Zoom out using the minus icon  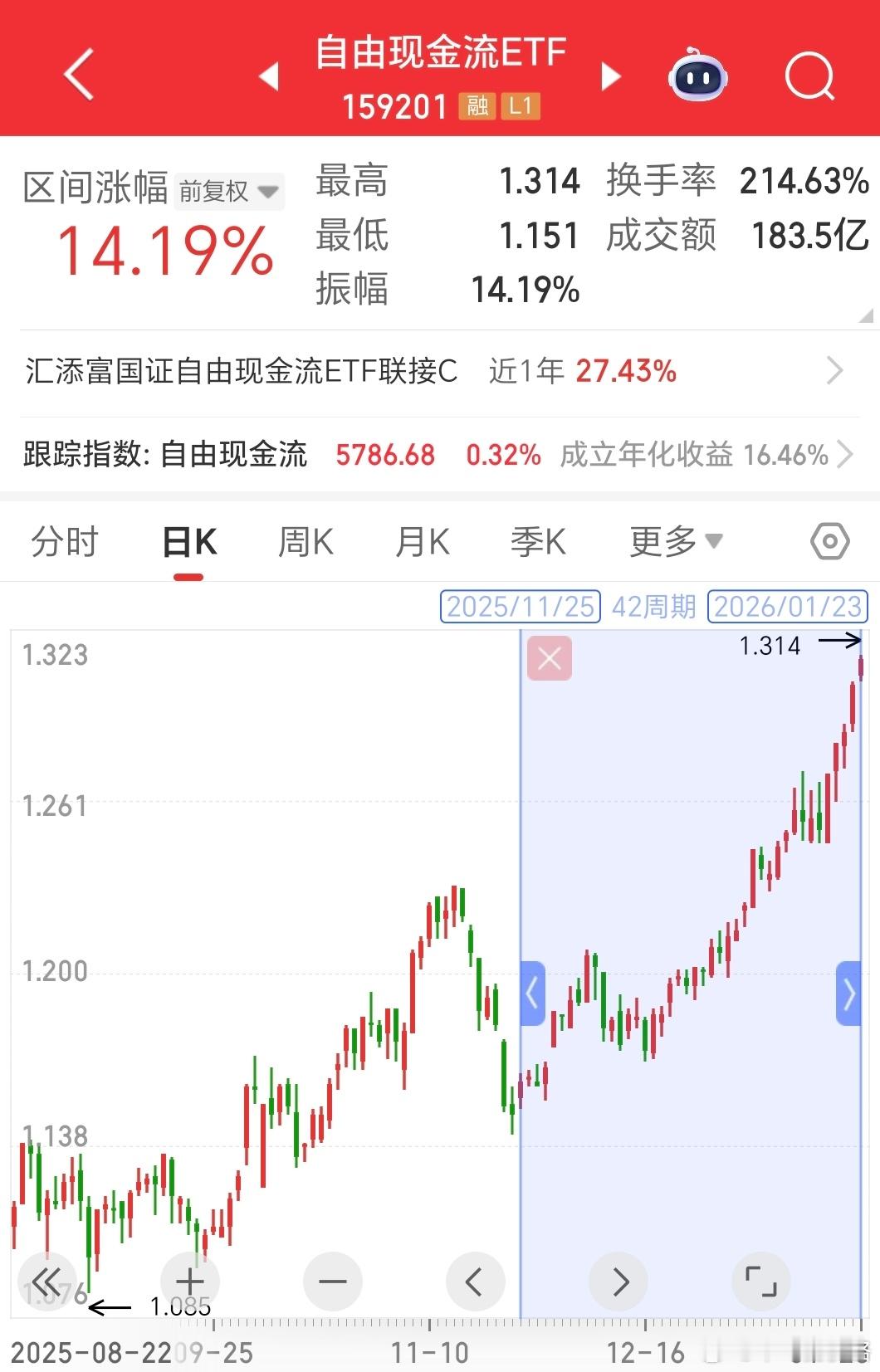[332, 1281]
